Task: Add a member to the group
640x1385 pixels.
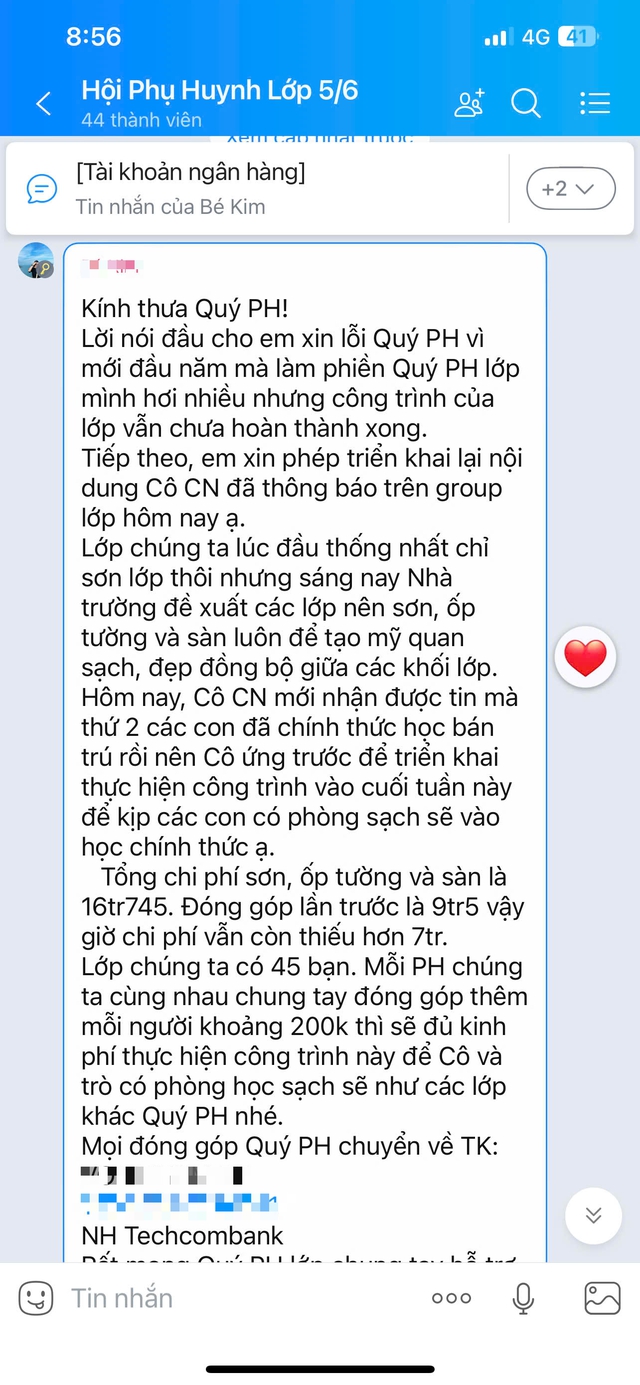Action: tap(468, 103)
